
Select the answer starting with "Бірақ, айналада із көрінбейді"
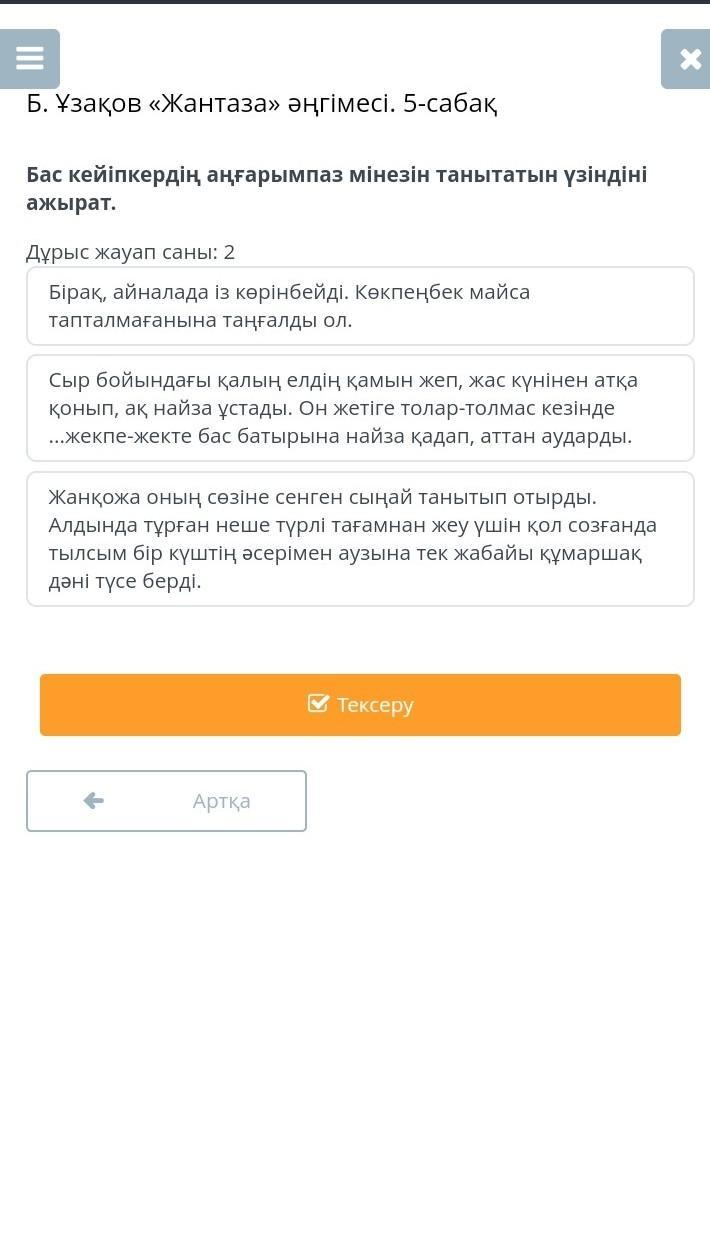[360, 306]
